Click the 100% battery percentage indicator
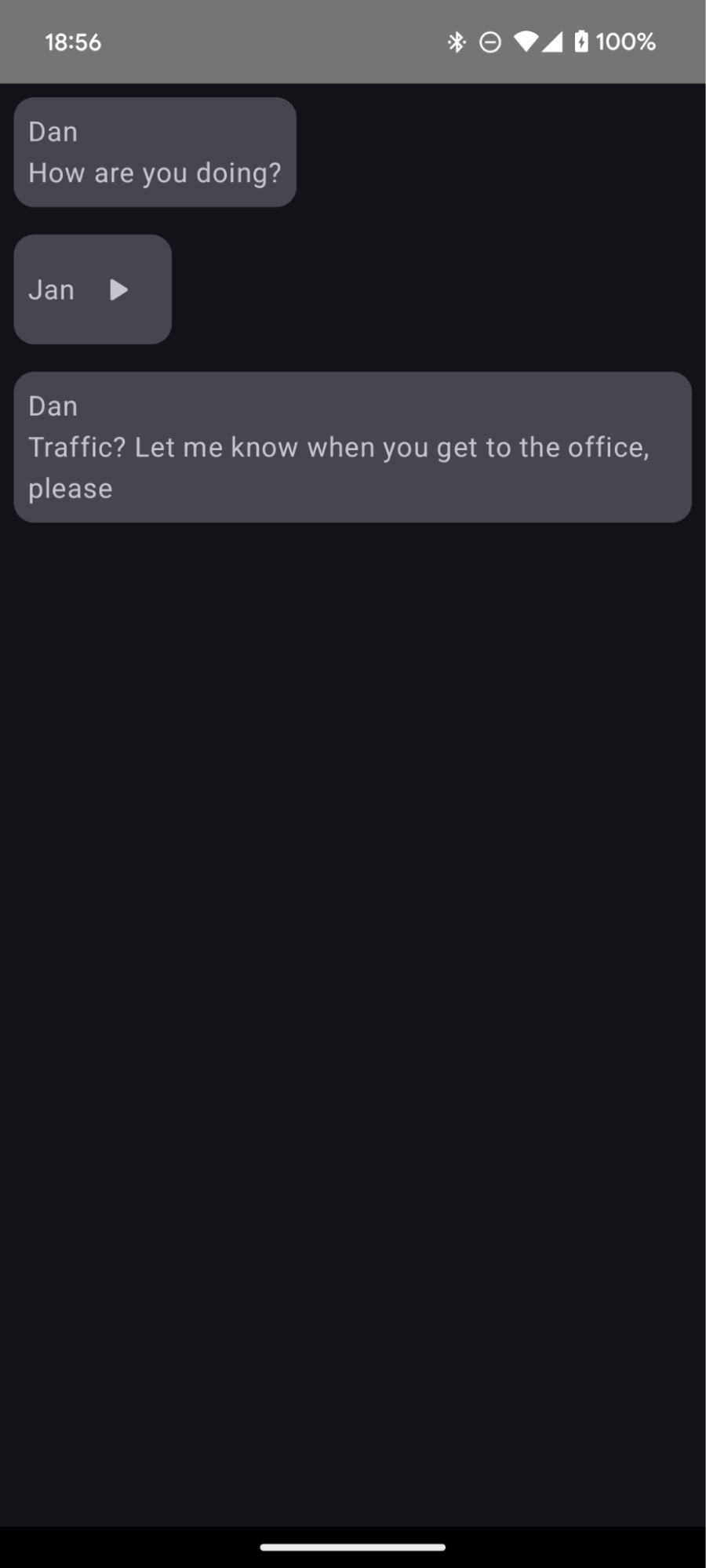 click(x=625, y=42)
